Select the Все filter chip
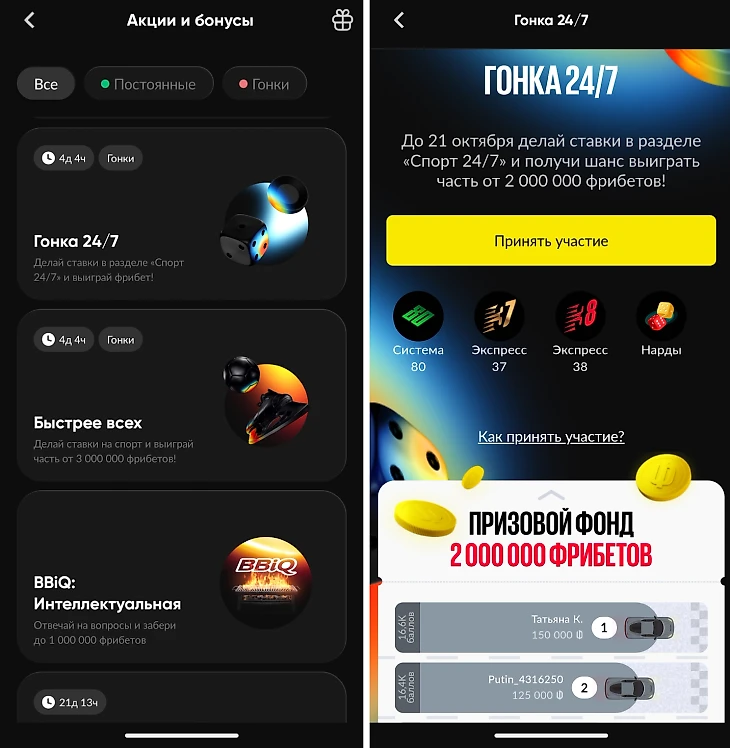This screenshot has width=730, height=748. click(46, 84)
